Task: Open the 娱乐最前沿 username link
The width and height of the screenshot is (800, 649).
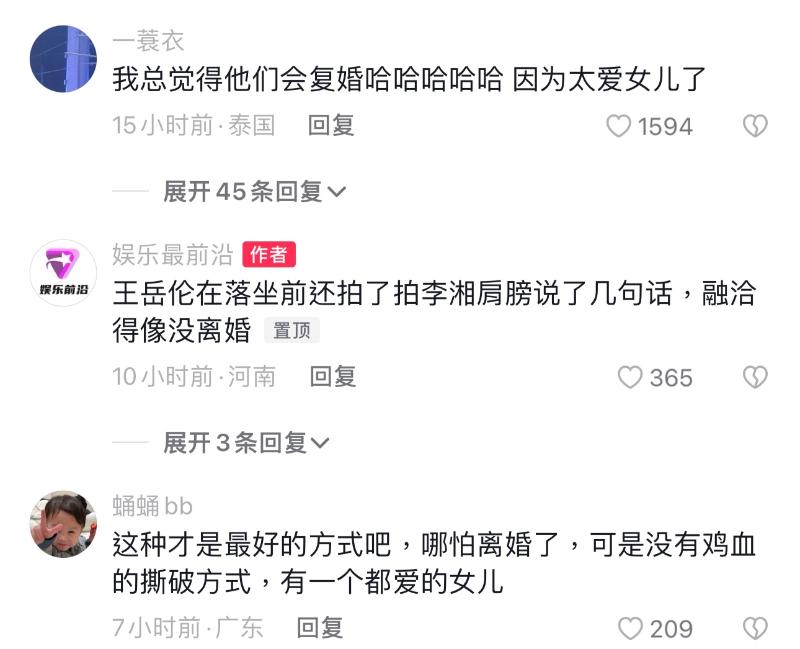Action: point(172,255)
